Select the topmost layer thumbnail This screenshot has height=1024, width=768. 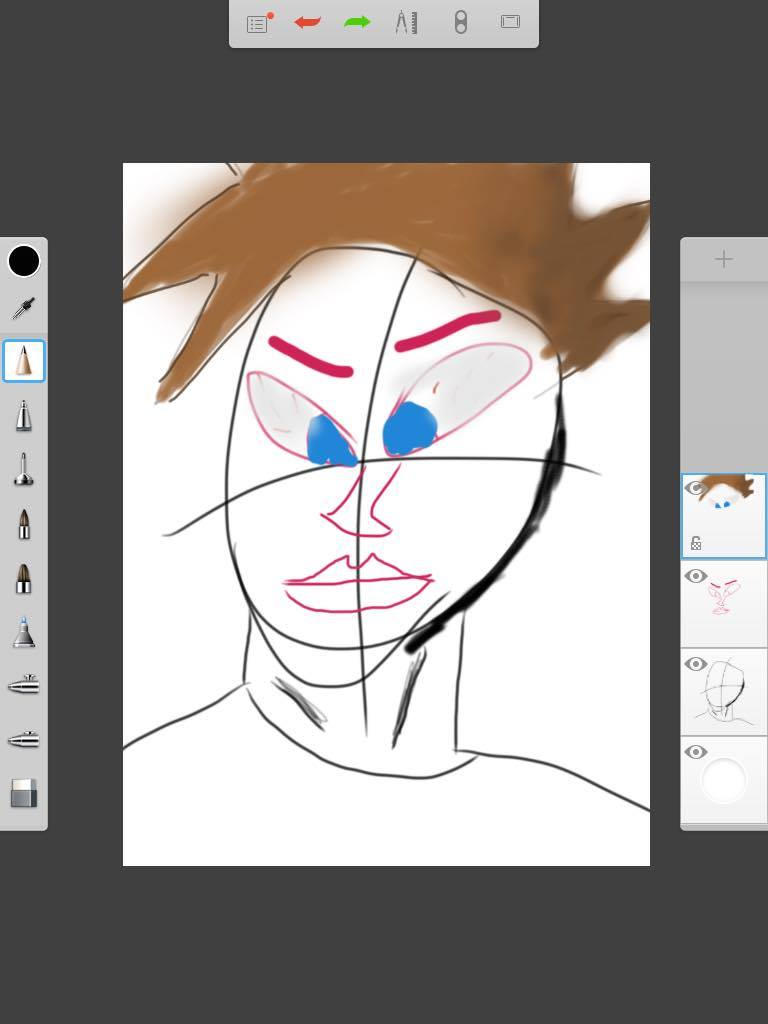[x=725, y=515]
